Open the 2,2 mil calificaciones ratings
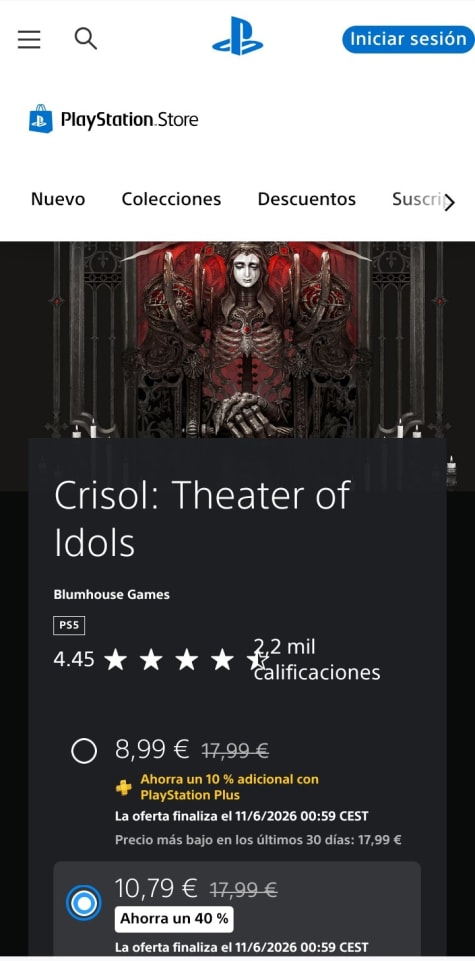This screenshot has width=475, height=961. [317, 659]
